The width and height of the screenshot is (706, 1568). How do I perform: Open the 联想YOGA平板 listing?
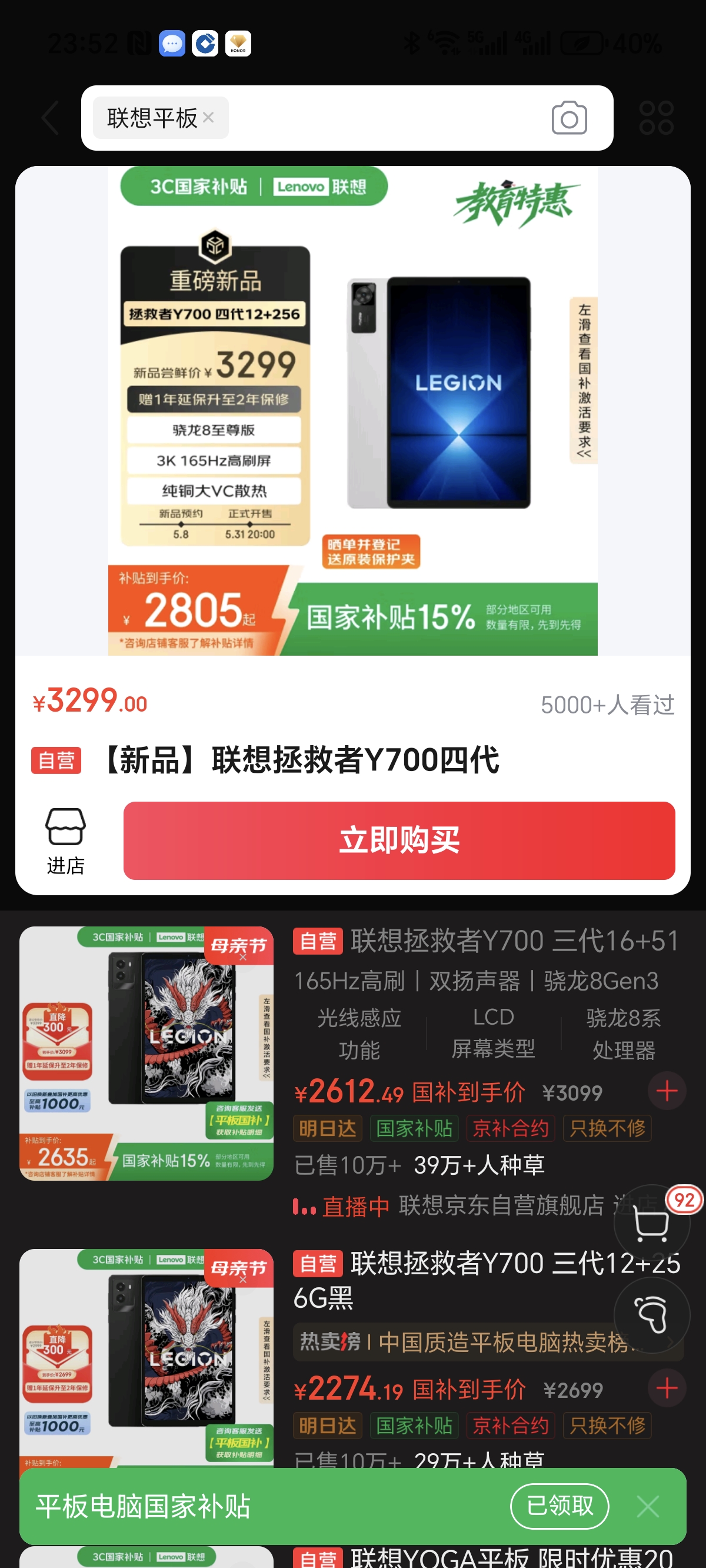coord(511,1557)
